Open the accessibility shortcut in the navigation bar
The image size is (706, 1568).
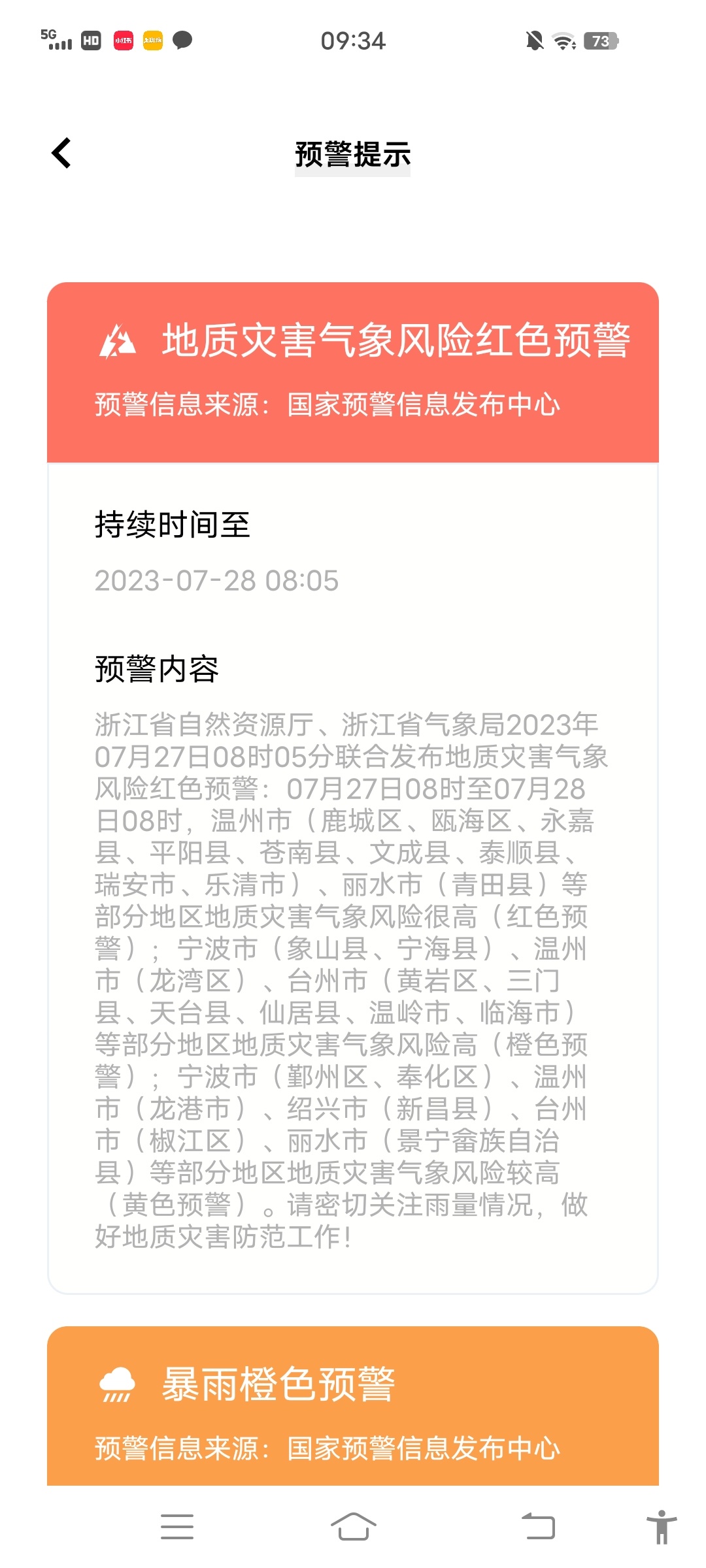coord(661,1527)
